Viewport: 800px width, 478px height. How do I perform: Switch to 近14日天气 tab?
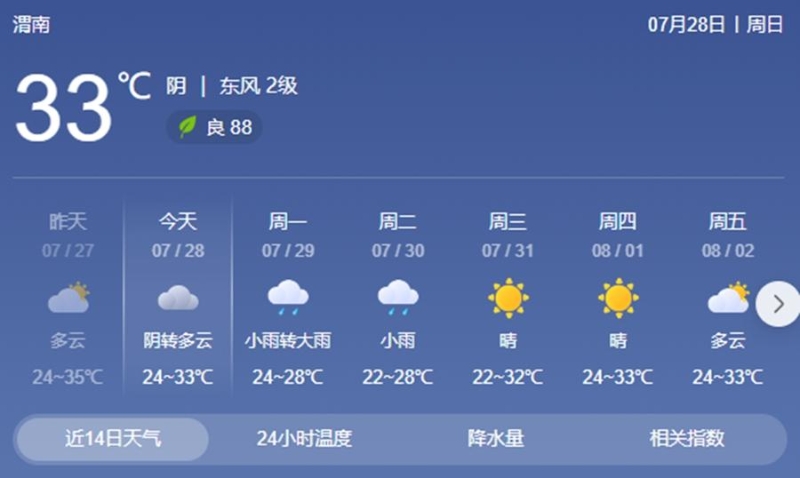point(112,439)
